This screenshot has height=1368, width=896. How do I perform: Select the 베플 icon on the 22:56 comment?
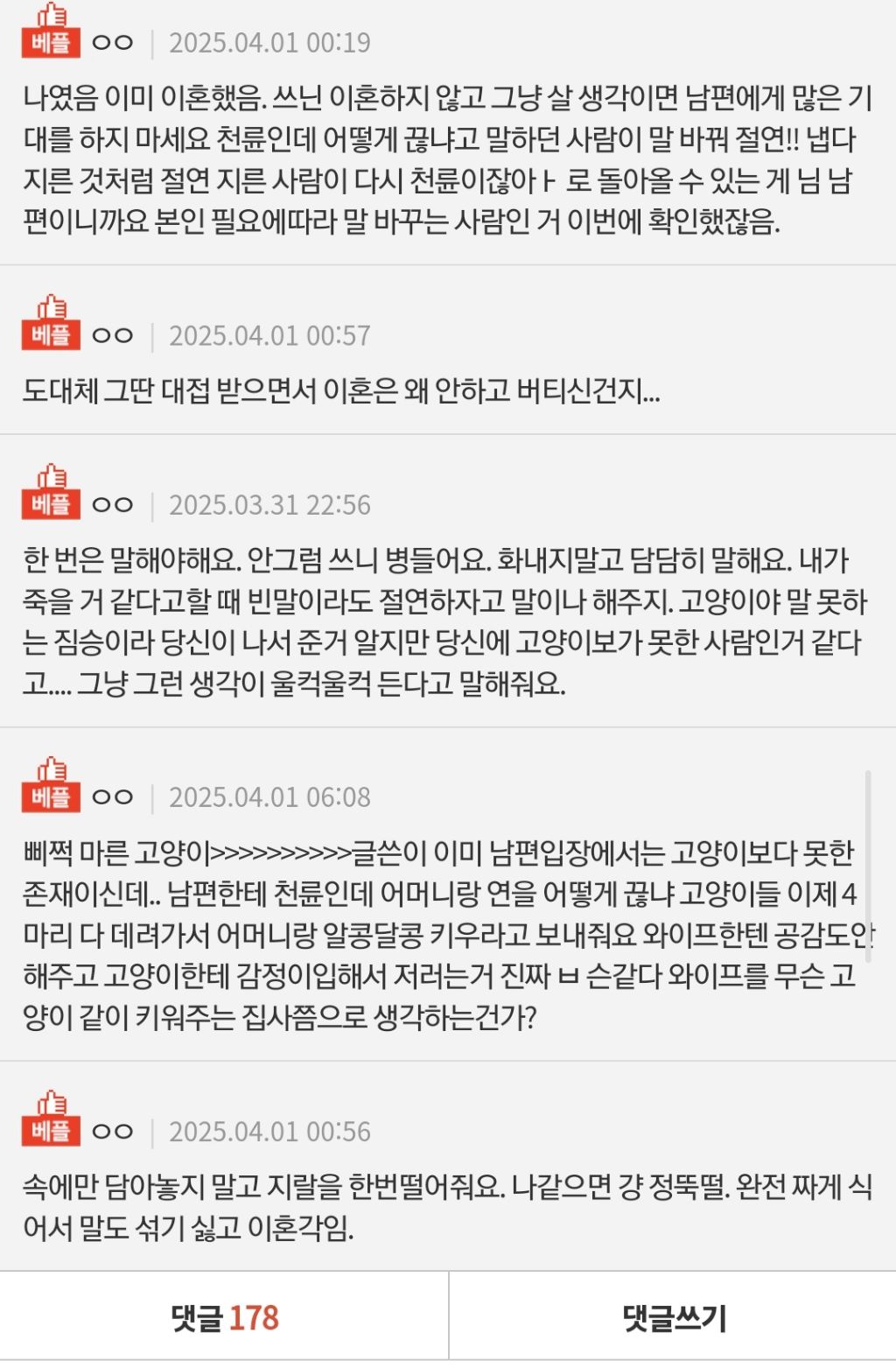click(50, 505)
